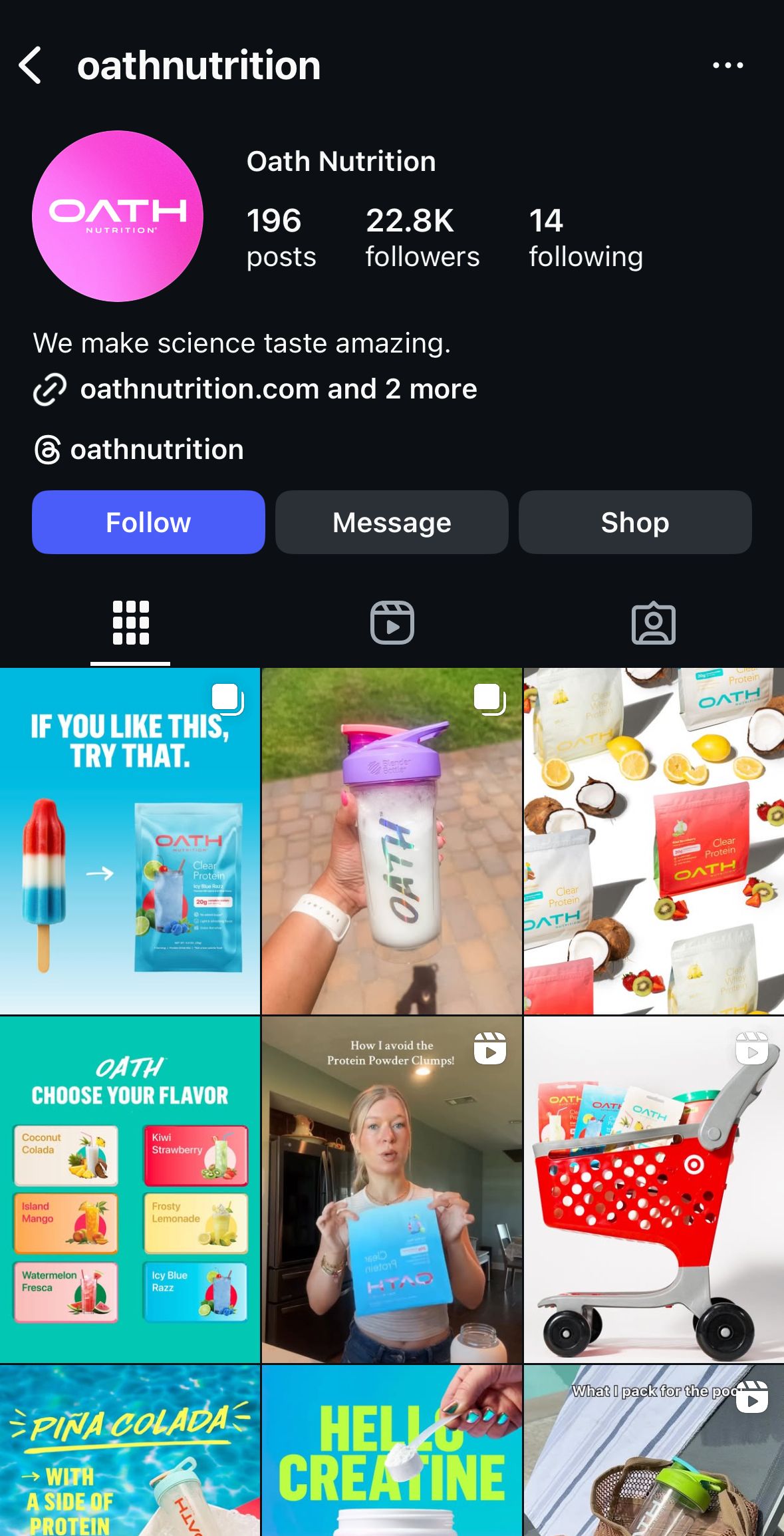
Task: Play the red shopping cart reel
Action: 654,1189
